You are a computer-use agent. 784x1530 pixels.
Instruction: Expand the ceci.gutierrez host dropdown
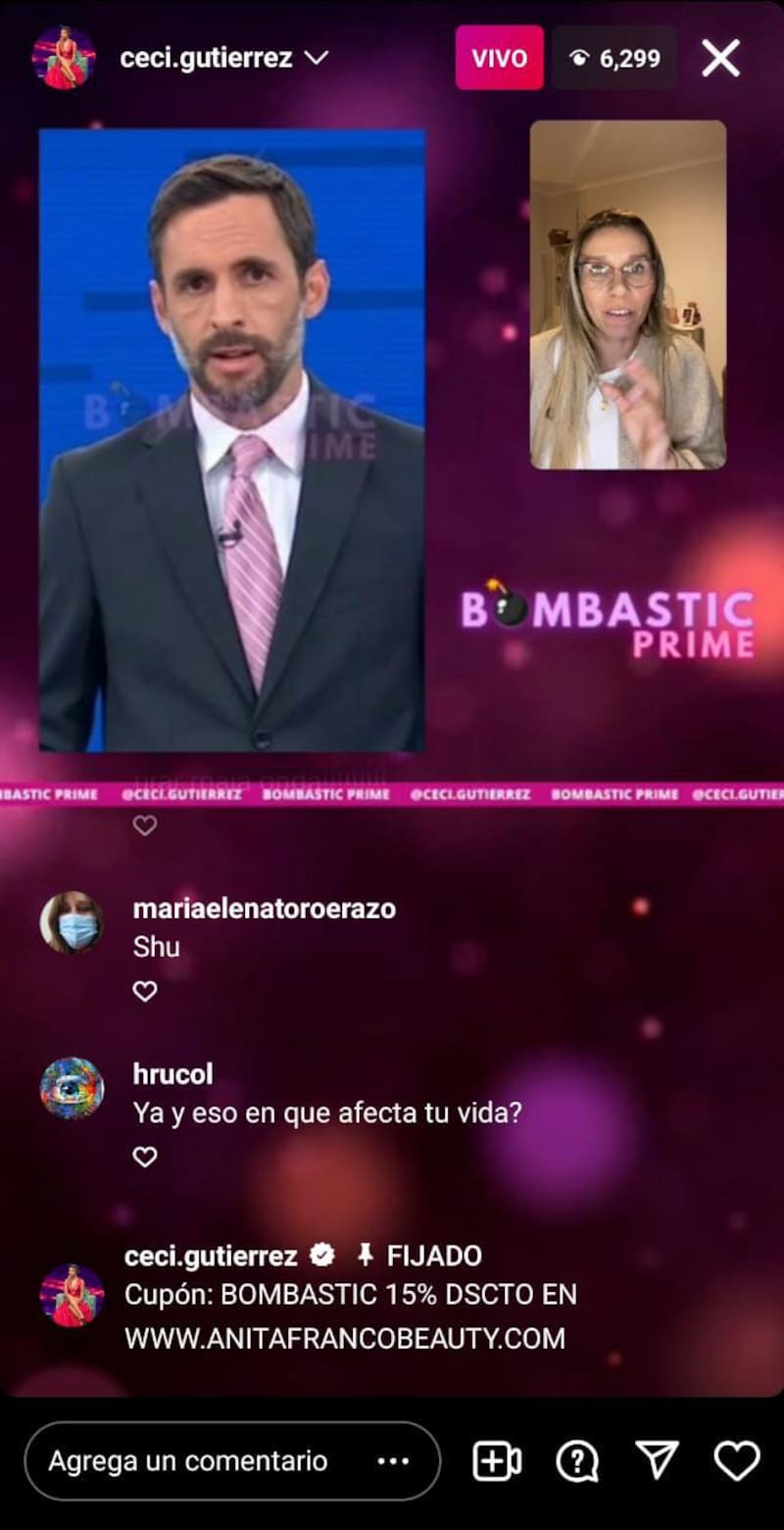coord(316,58)
